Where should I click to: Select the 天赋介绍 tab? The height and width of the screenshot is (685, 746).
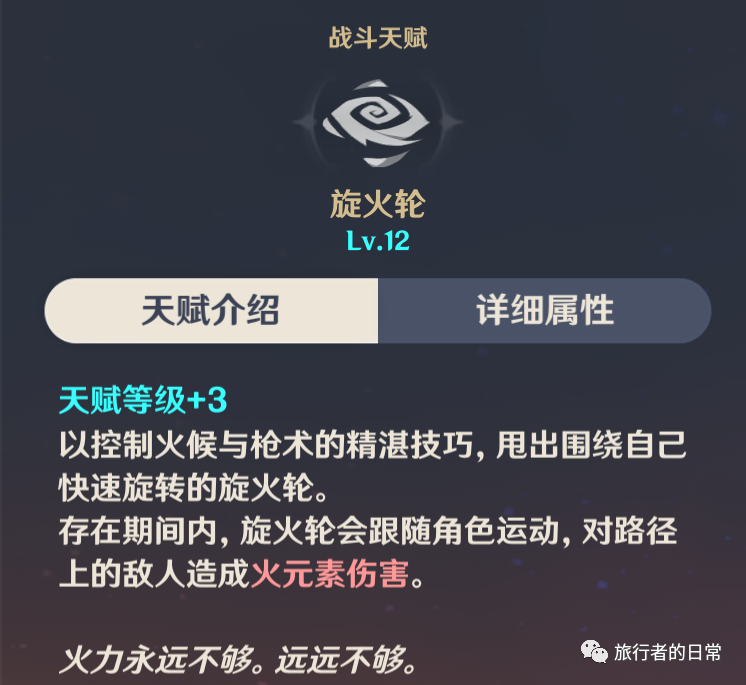point(211,311)
